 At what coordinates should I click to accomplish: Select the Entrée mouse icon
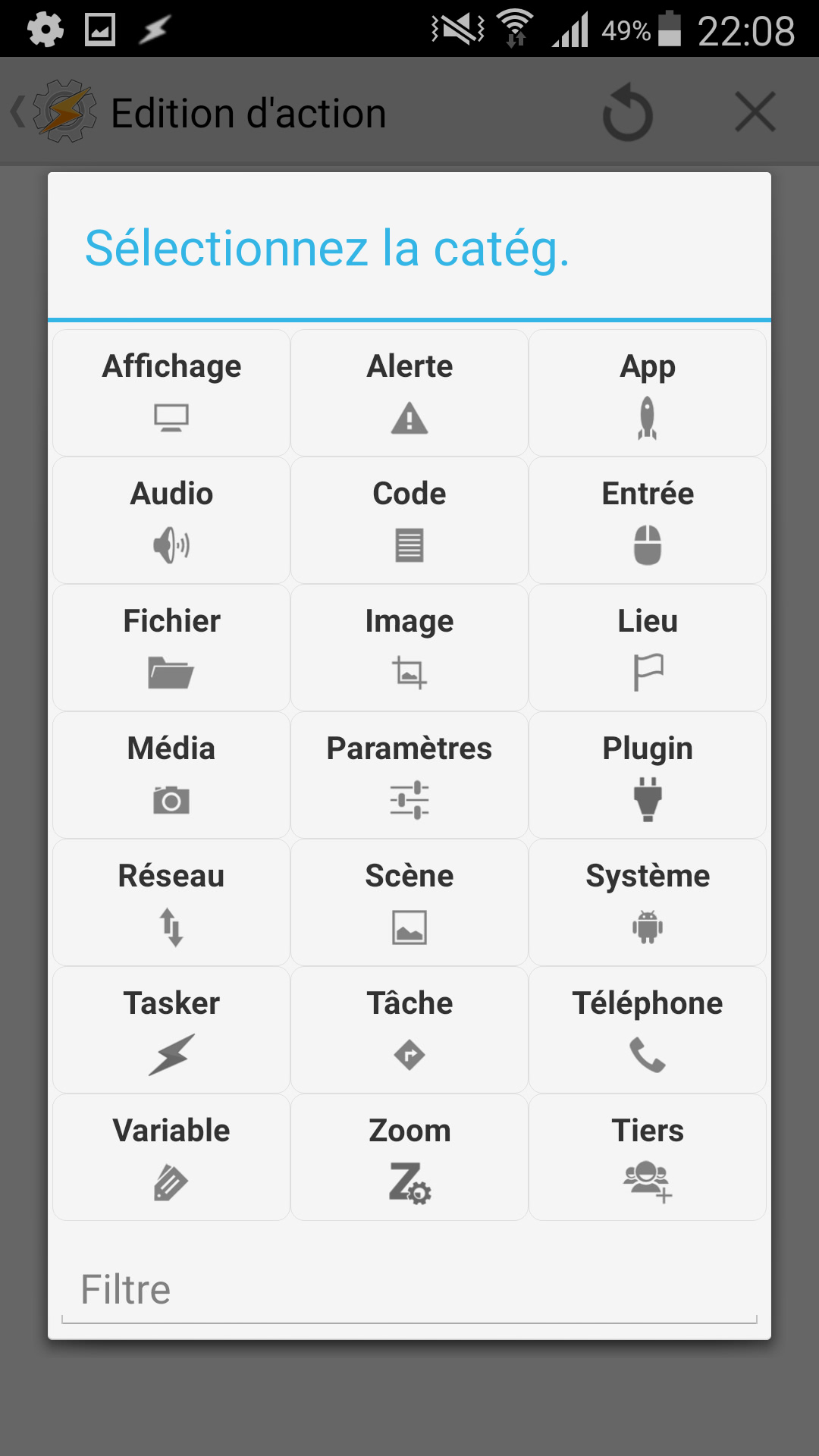click(647, 519)
